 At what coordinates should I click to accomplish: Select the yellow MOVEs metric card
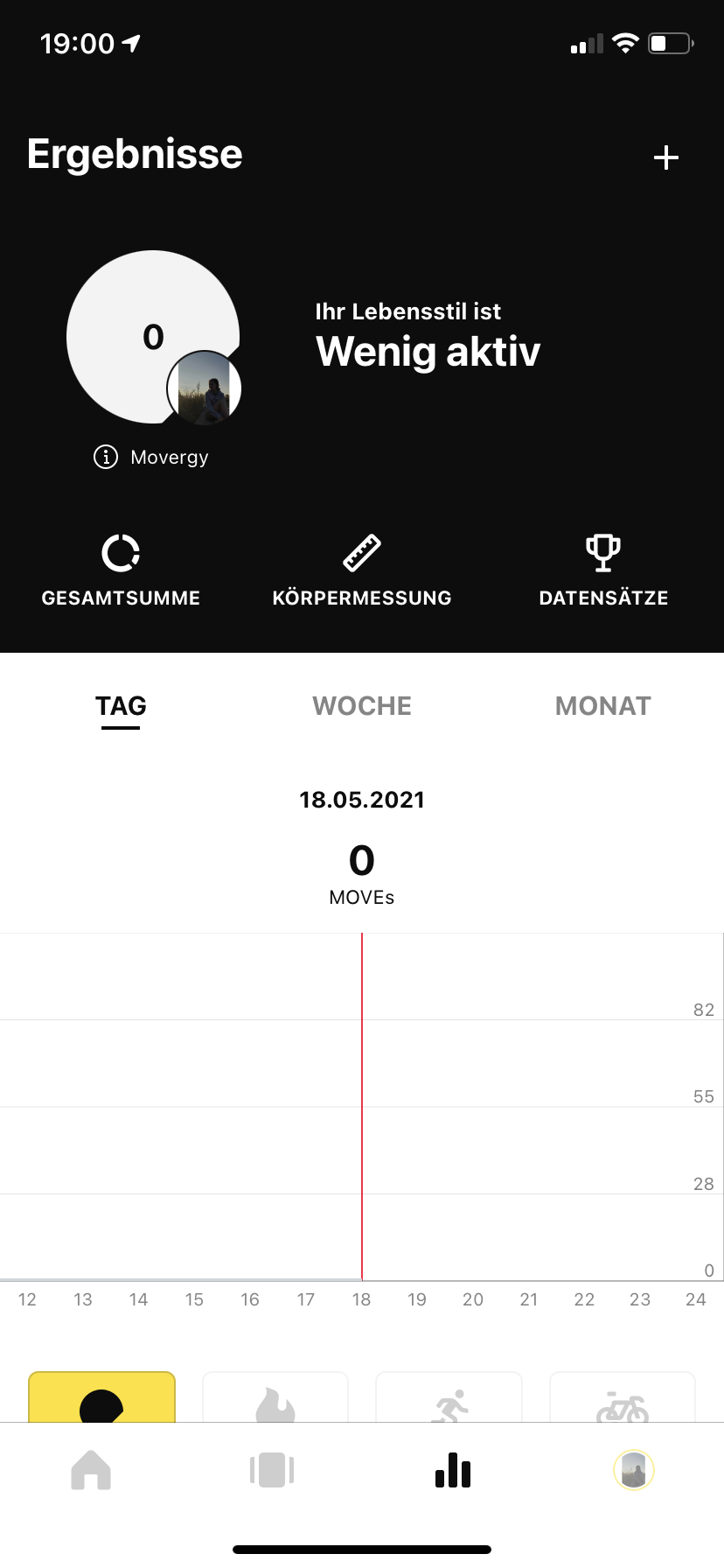click(x=101, y=1397)
